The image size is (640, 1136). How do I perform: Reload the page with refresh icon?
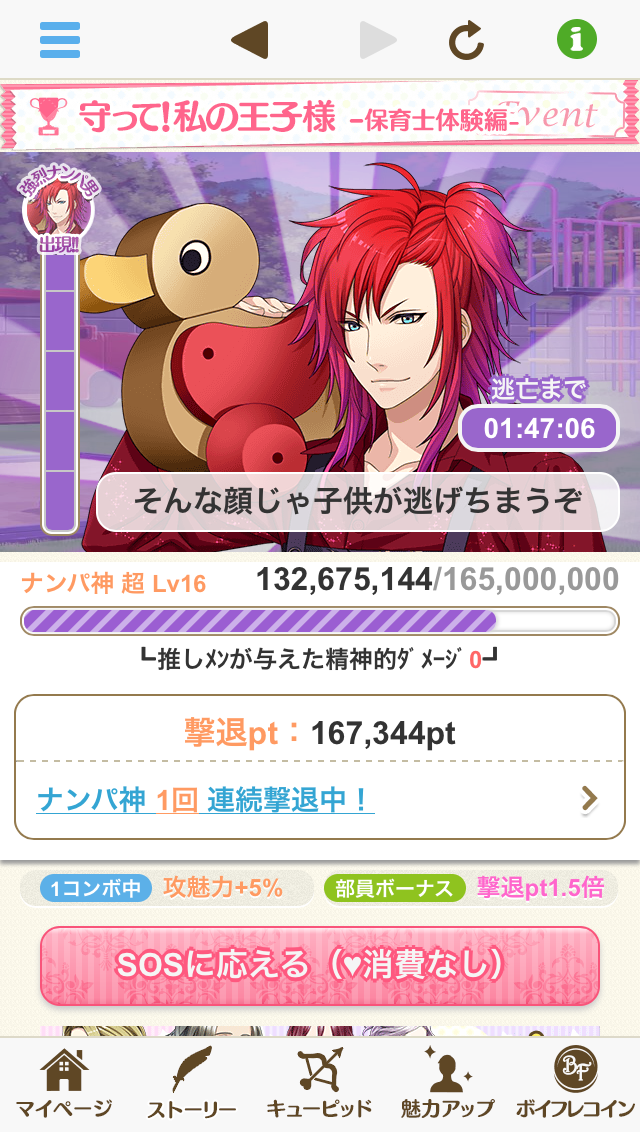466,40
